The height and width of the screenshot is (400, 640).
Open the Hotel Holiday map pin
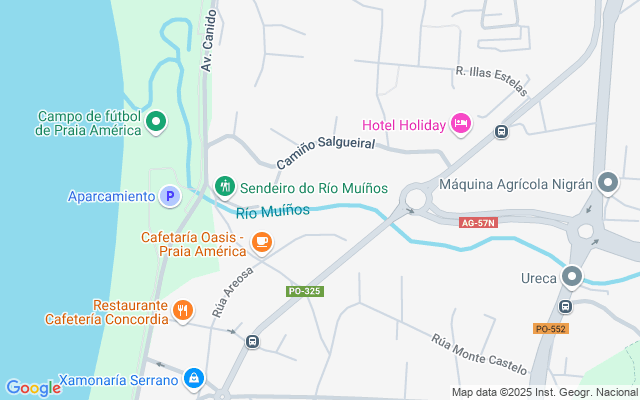tap(461, 124)
